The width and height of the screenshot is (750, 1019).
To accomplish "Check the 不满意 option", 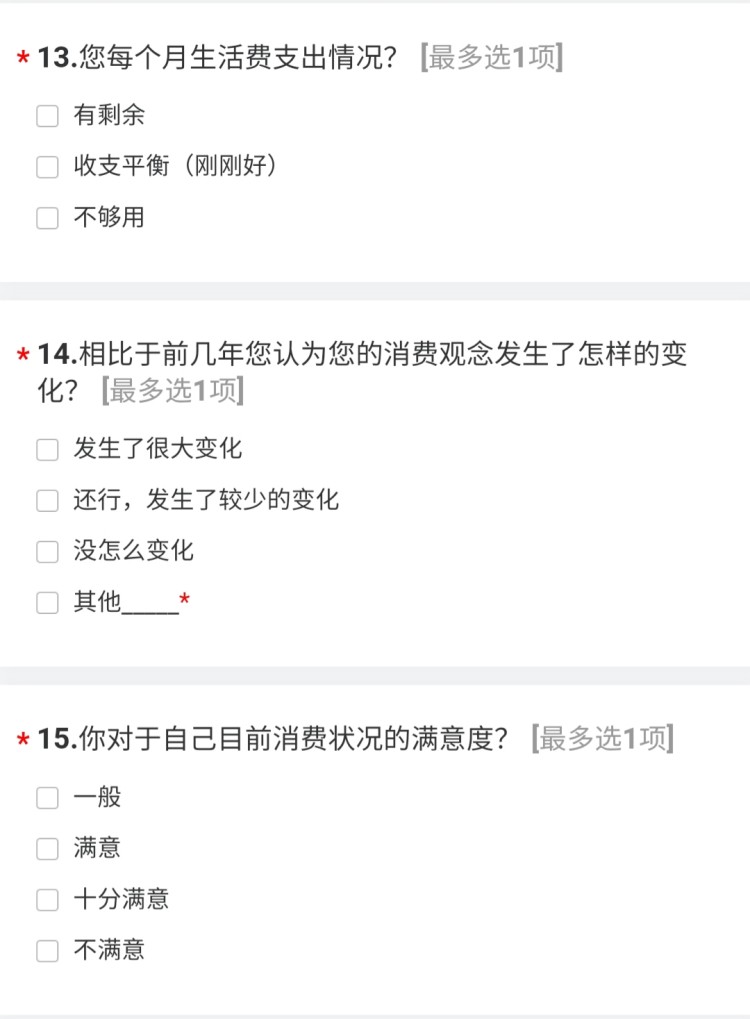I will (48, 951).
